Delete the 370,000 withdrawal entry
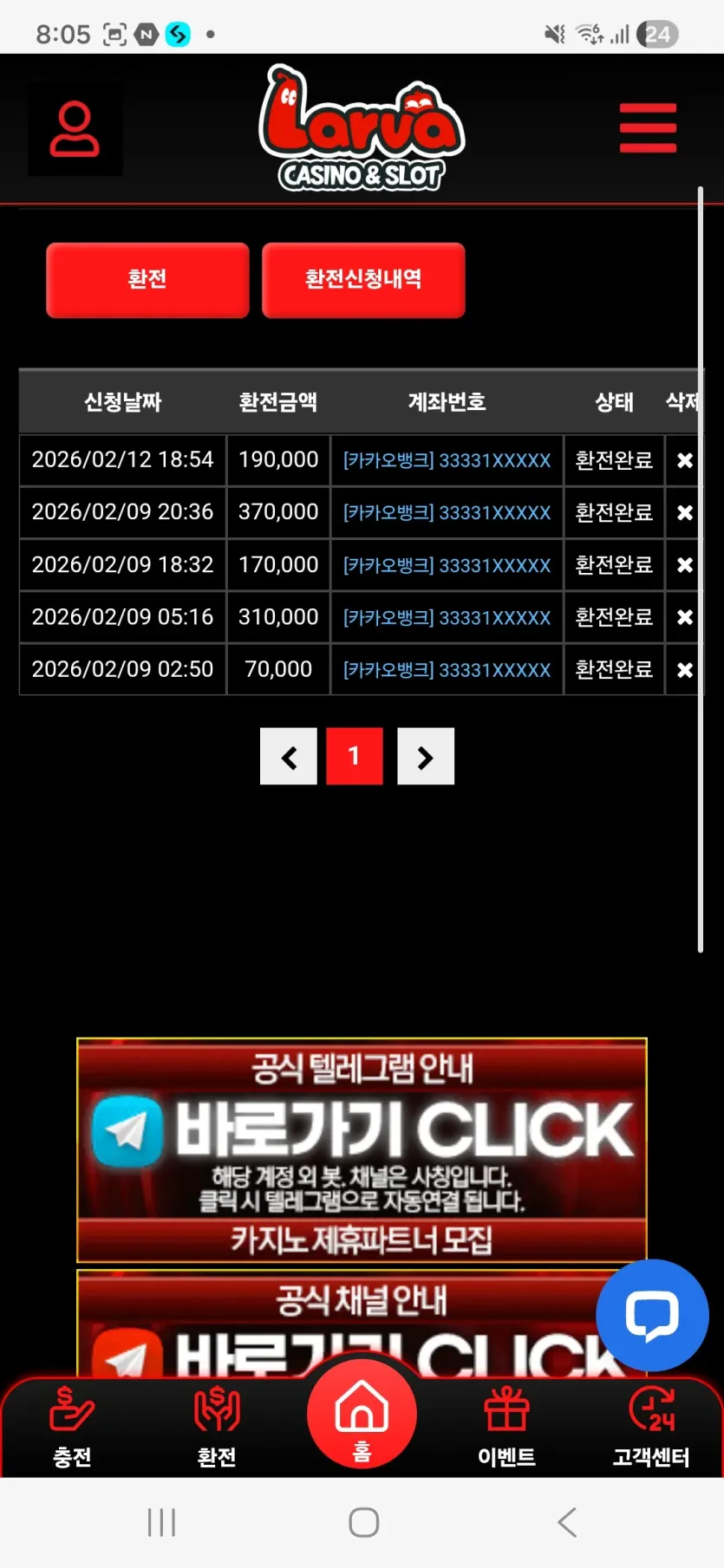The width and height of the screenshot is (724, 1568). [x=684, y=512]
